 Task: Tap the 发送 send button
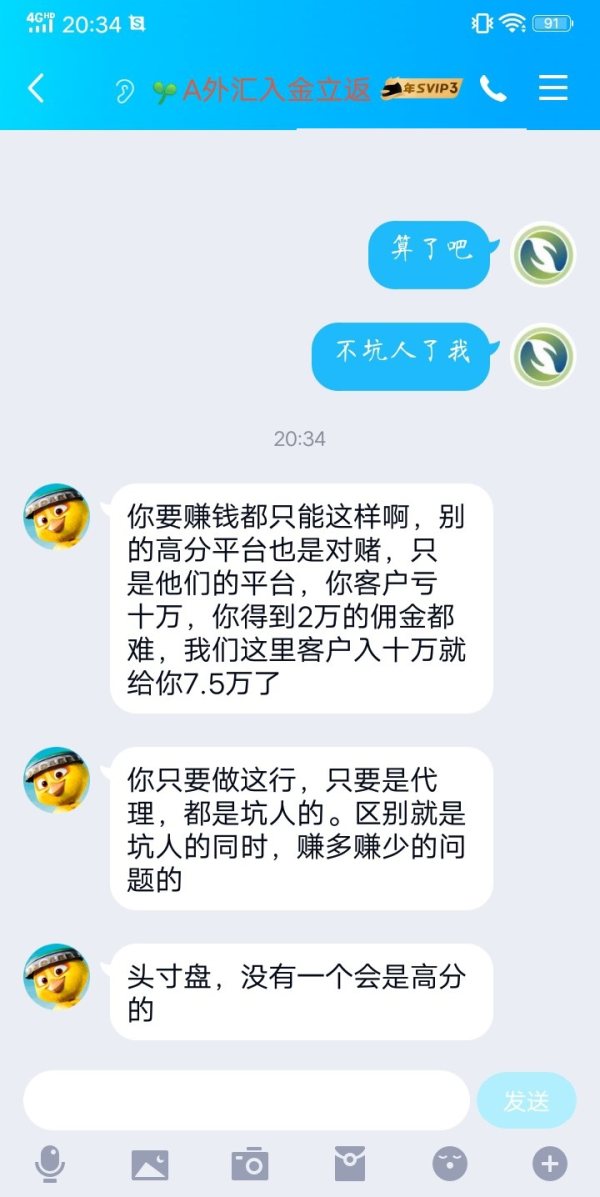point(526,1101)
